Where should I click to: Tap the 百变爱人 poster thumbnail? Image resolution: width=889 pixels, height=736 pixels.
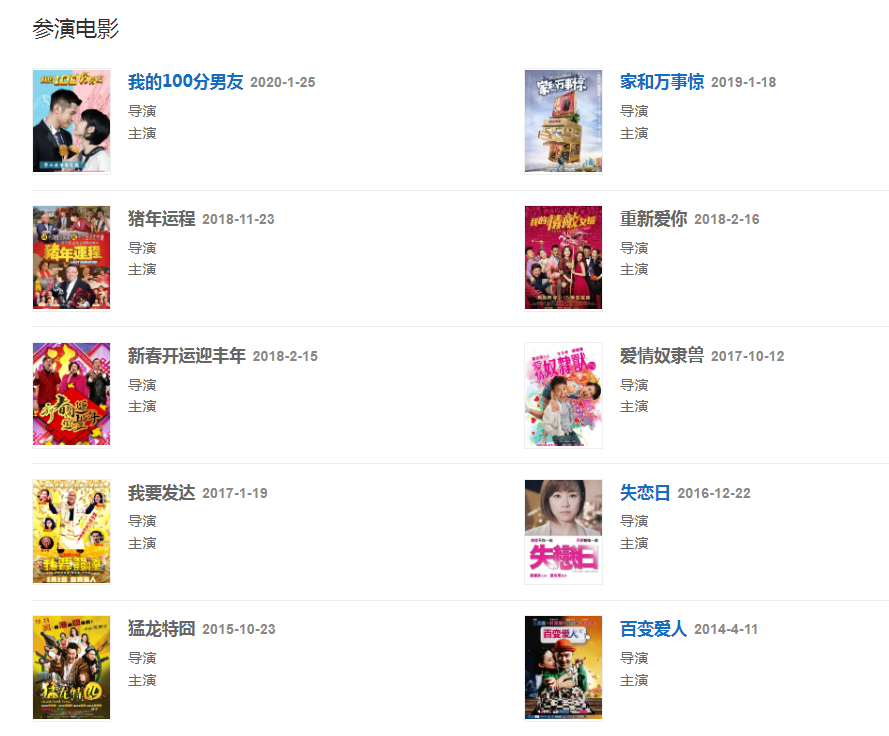click(563, 668)
